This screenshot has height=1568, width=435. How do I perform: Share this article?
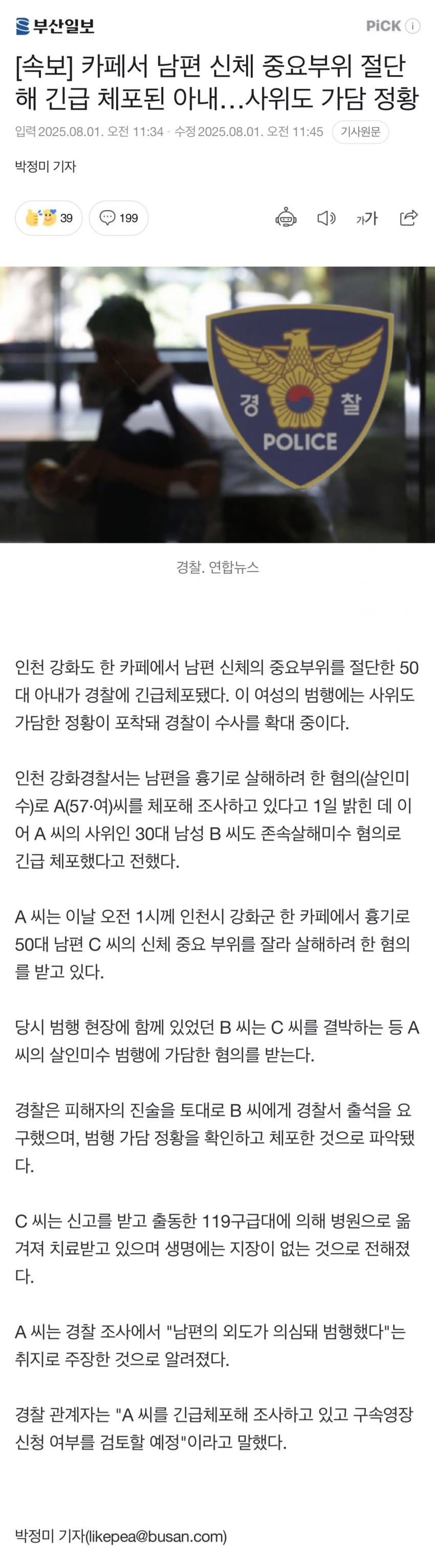click(408, 218)
